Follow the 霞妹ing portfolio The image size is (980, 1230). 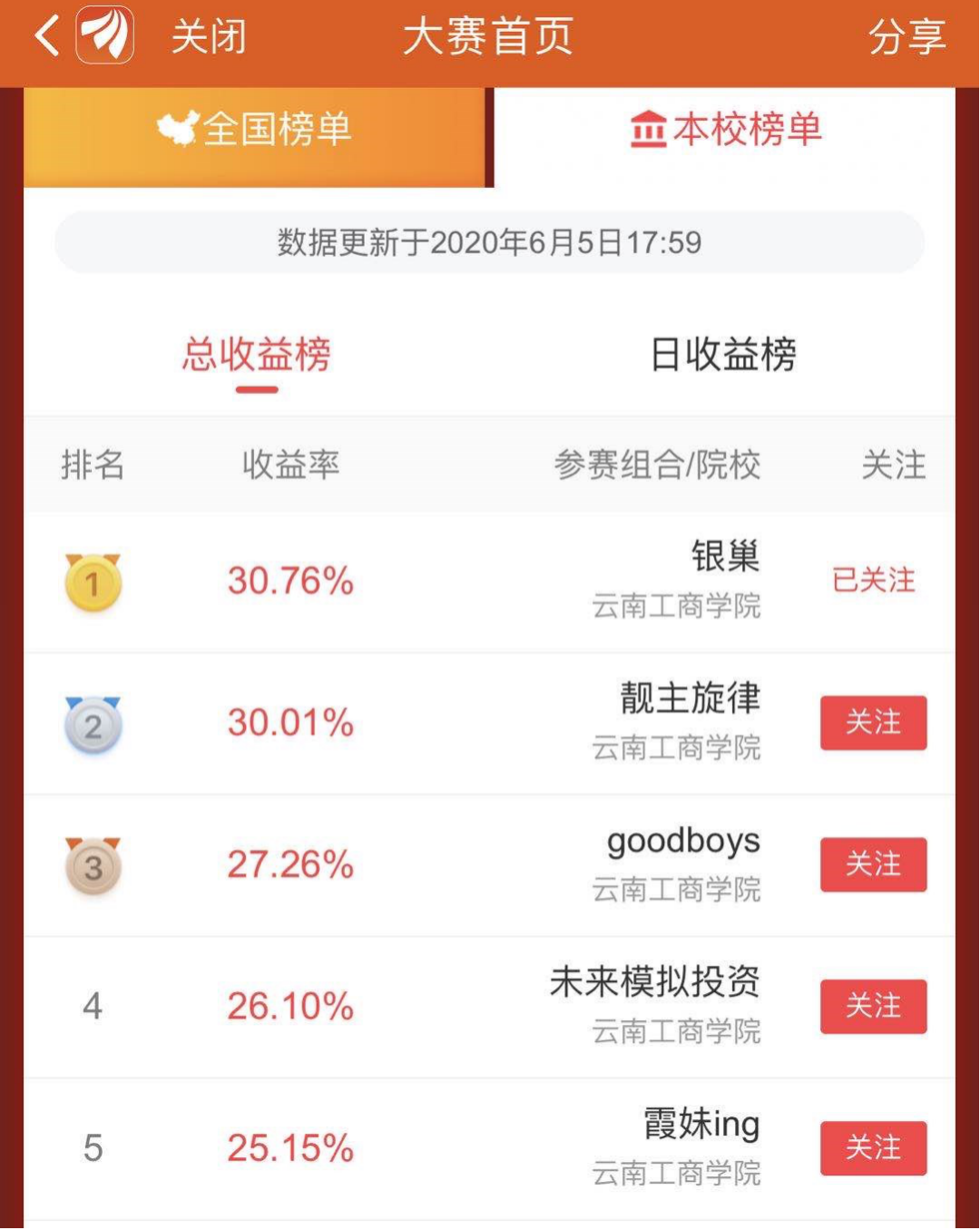click(x=873, y=1148)
